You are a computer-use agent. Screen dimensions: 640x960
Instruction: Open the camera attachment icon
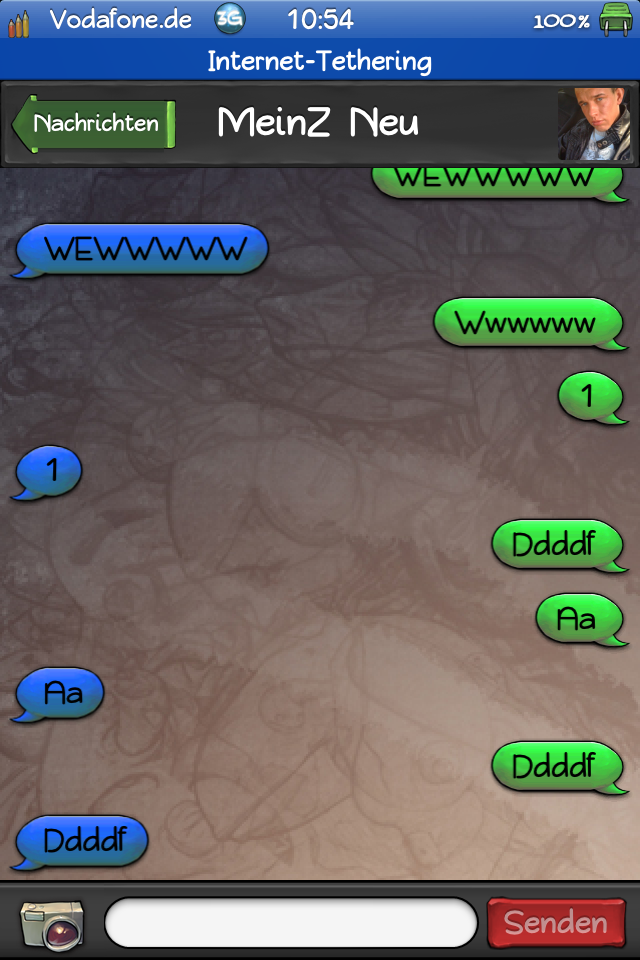click(53, 923)
